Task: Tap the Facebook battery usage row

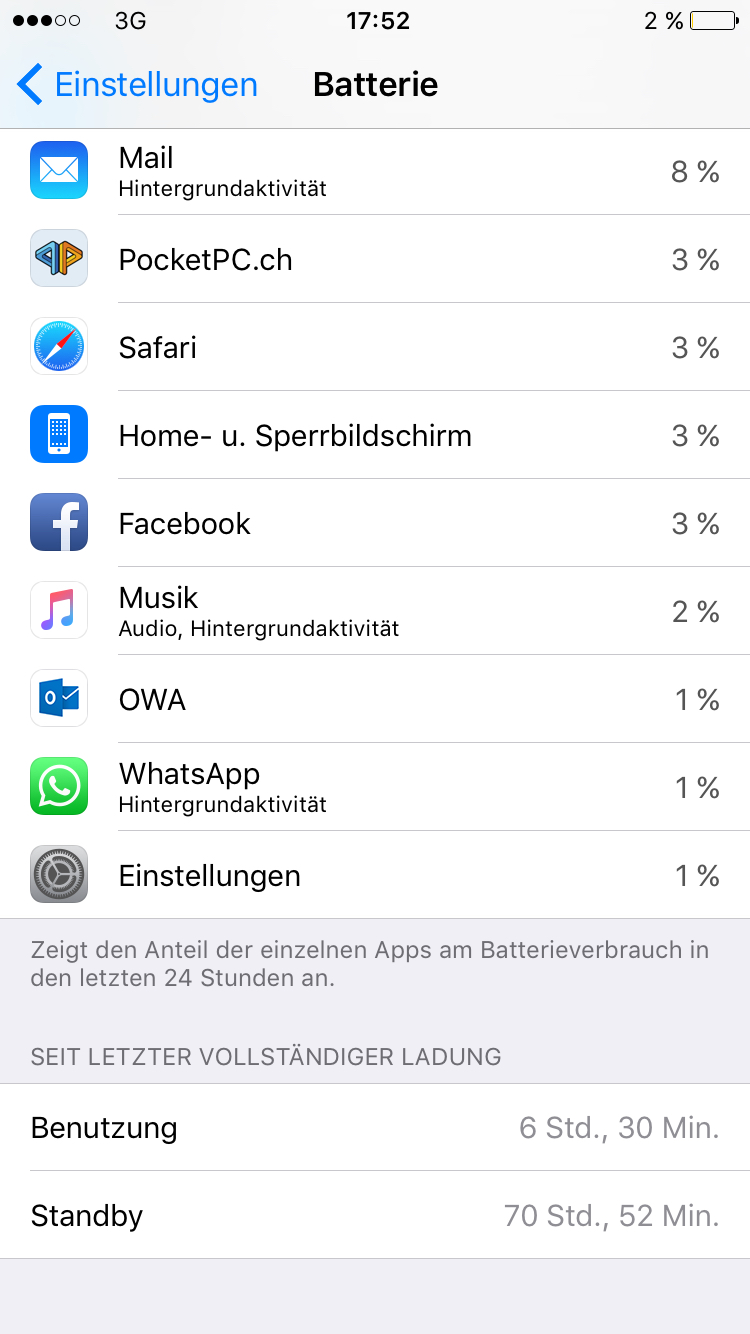Action: [x=375, y=523]
